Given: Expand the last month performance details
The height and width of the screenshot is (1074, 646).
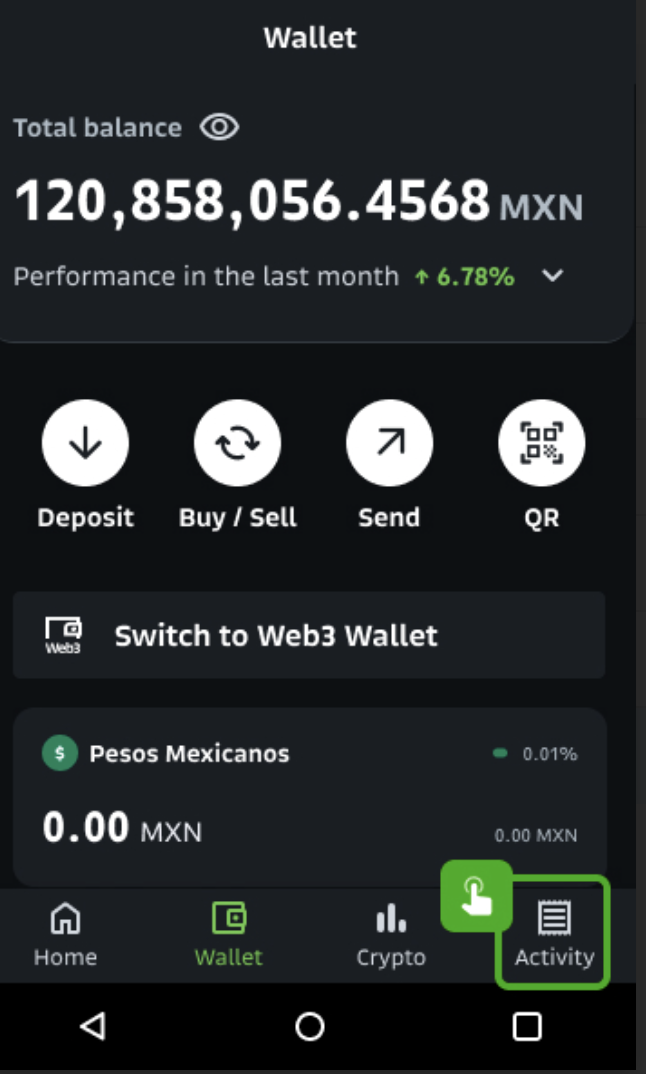Looking at the screenshot, I should [x=552, y=276].
